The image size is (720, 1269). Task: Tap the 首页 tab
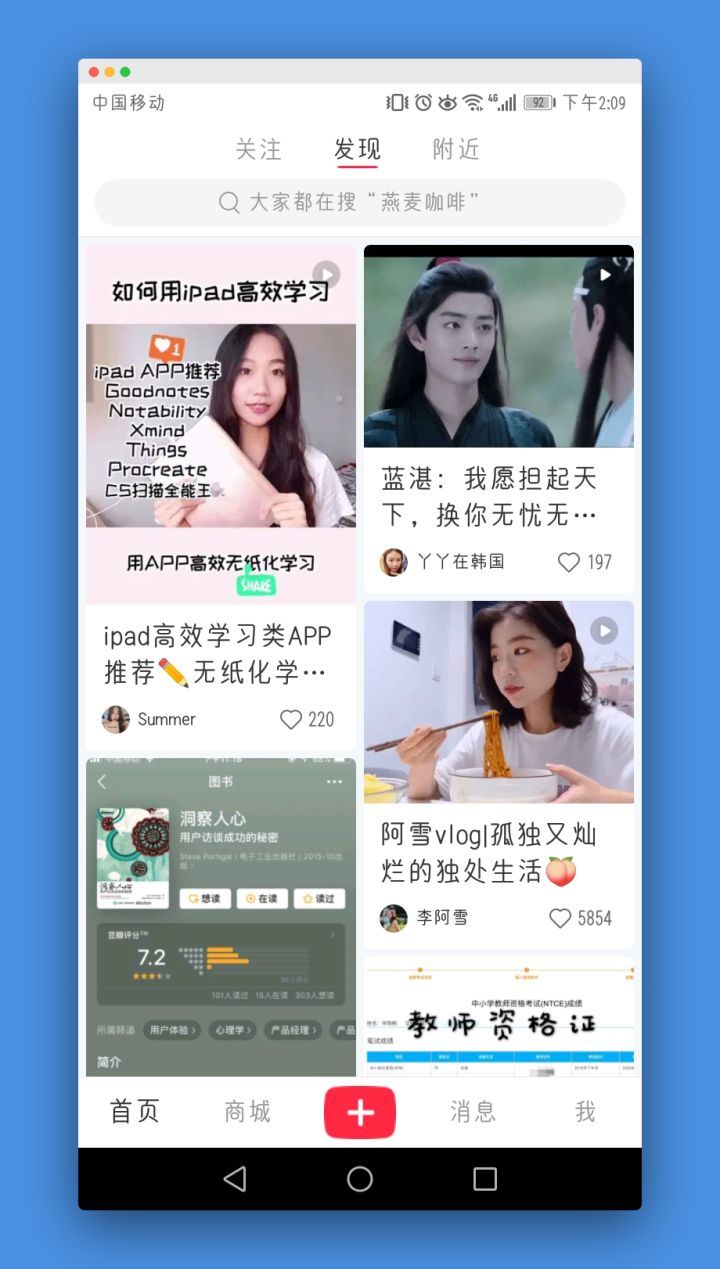click(134, 1112)
